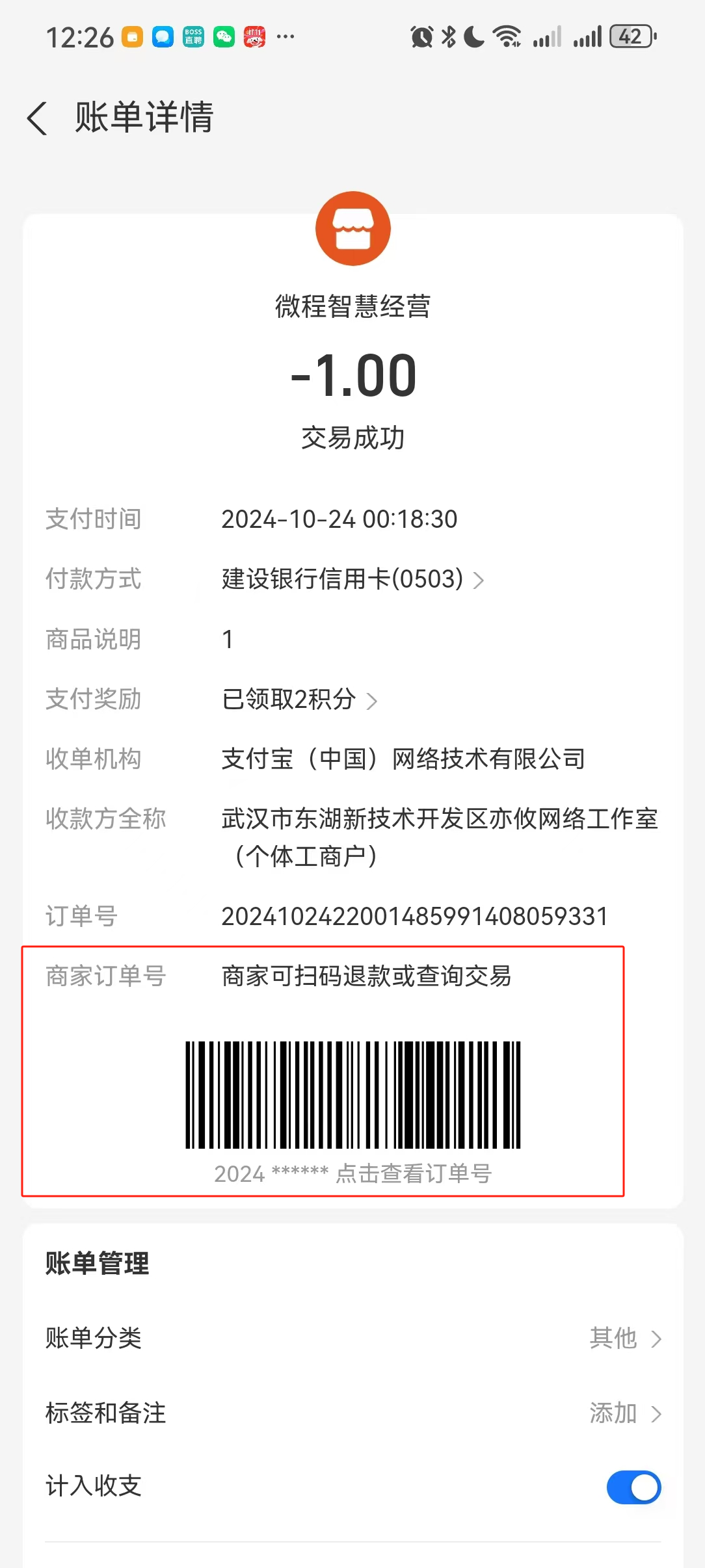Go back from the bill details page
The image size is (705, 1568).
[38, 118]
